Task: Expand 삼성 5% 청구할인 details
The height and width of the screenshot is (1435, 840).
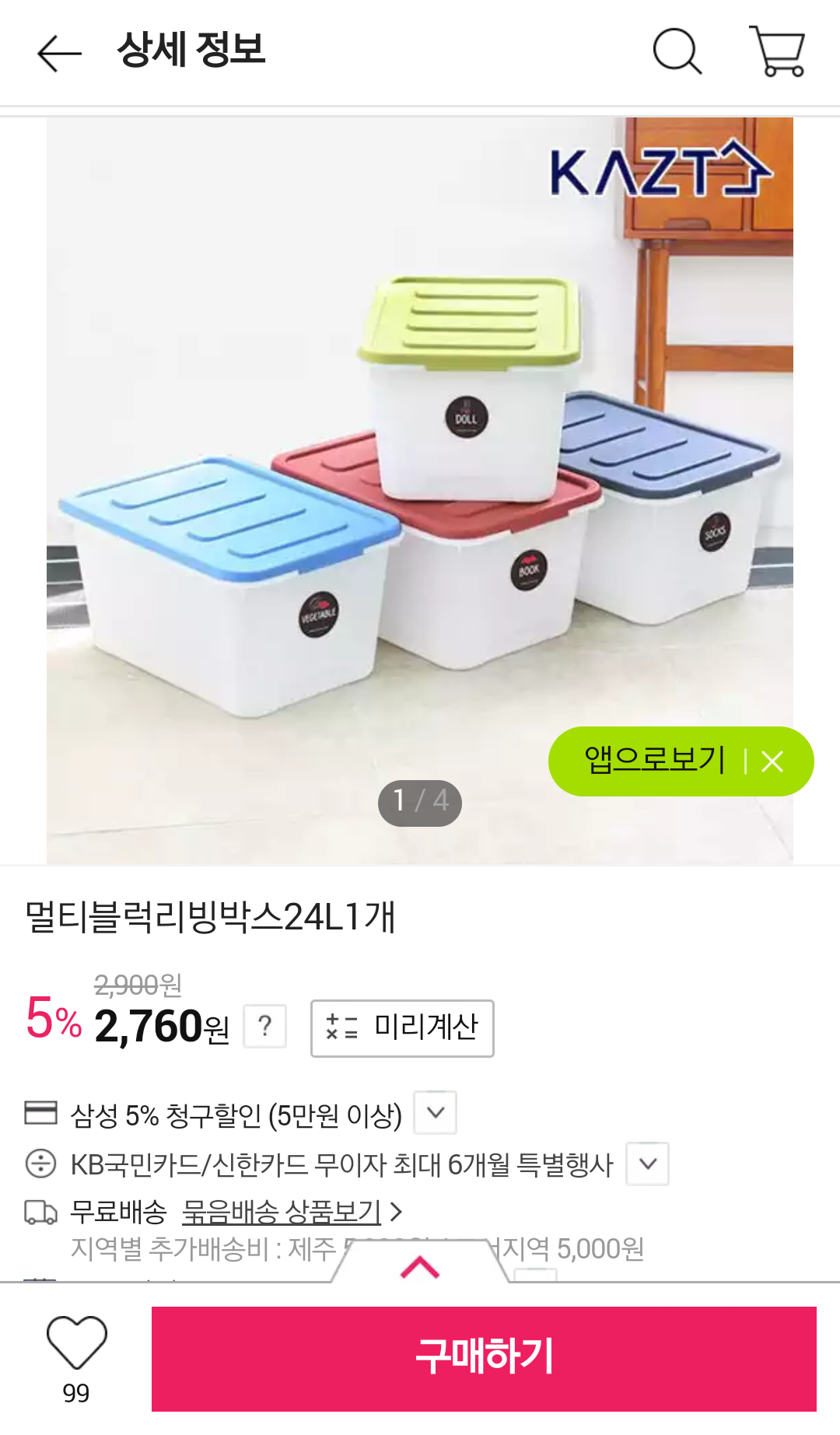Action: [436, 1113]
